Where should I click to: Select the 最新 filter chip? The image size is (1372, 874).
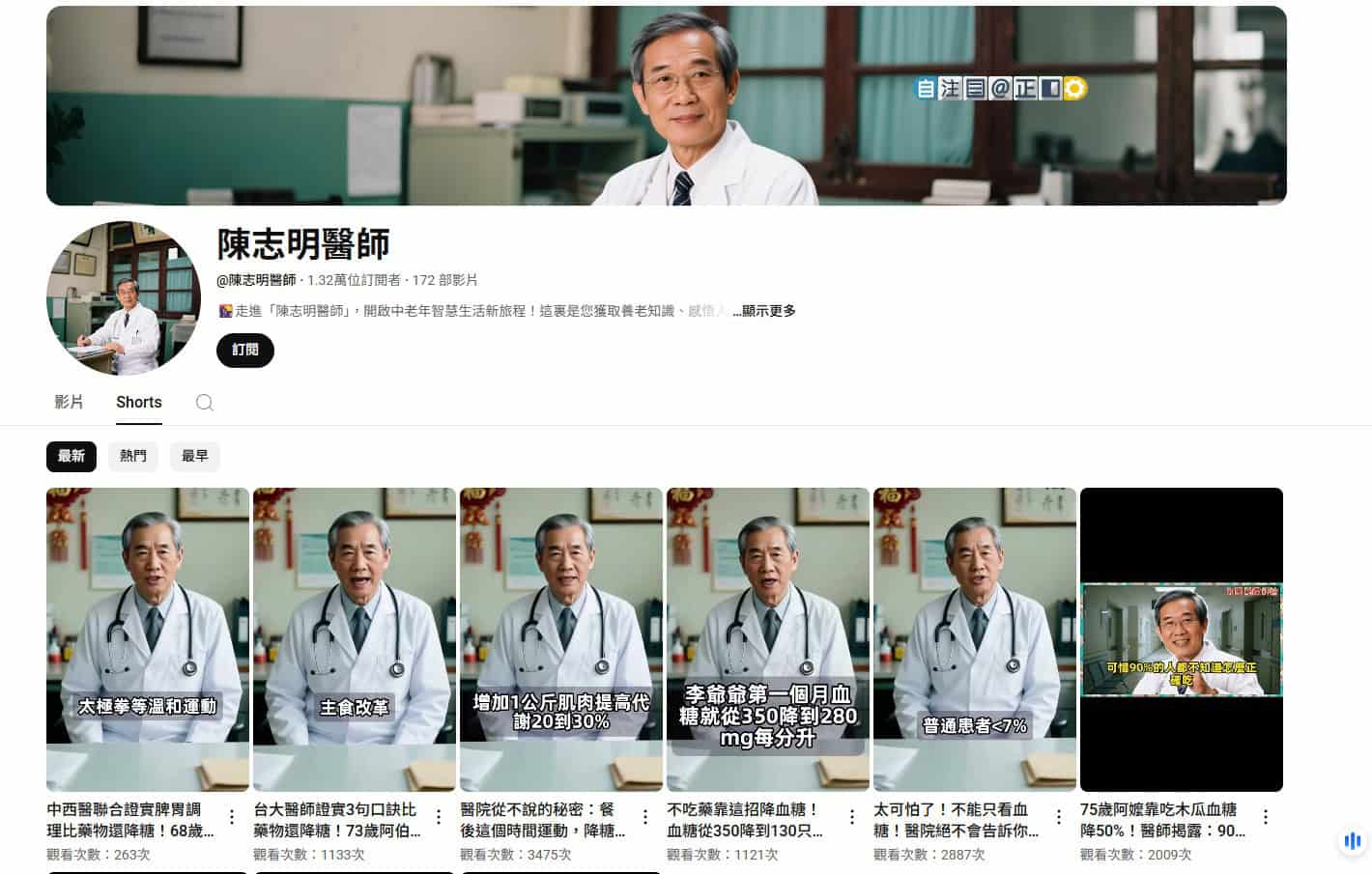pyautogui.click(x=71, y=456)
